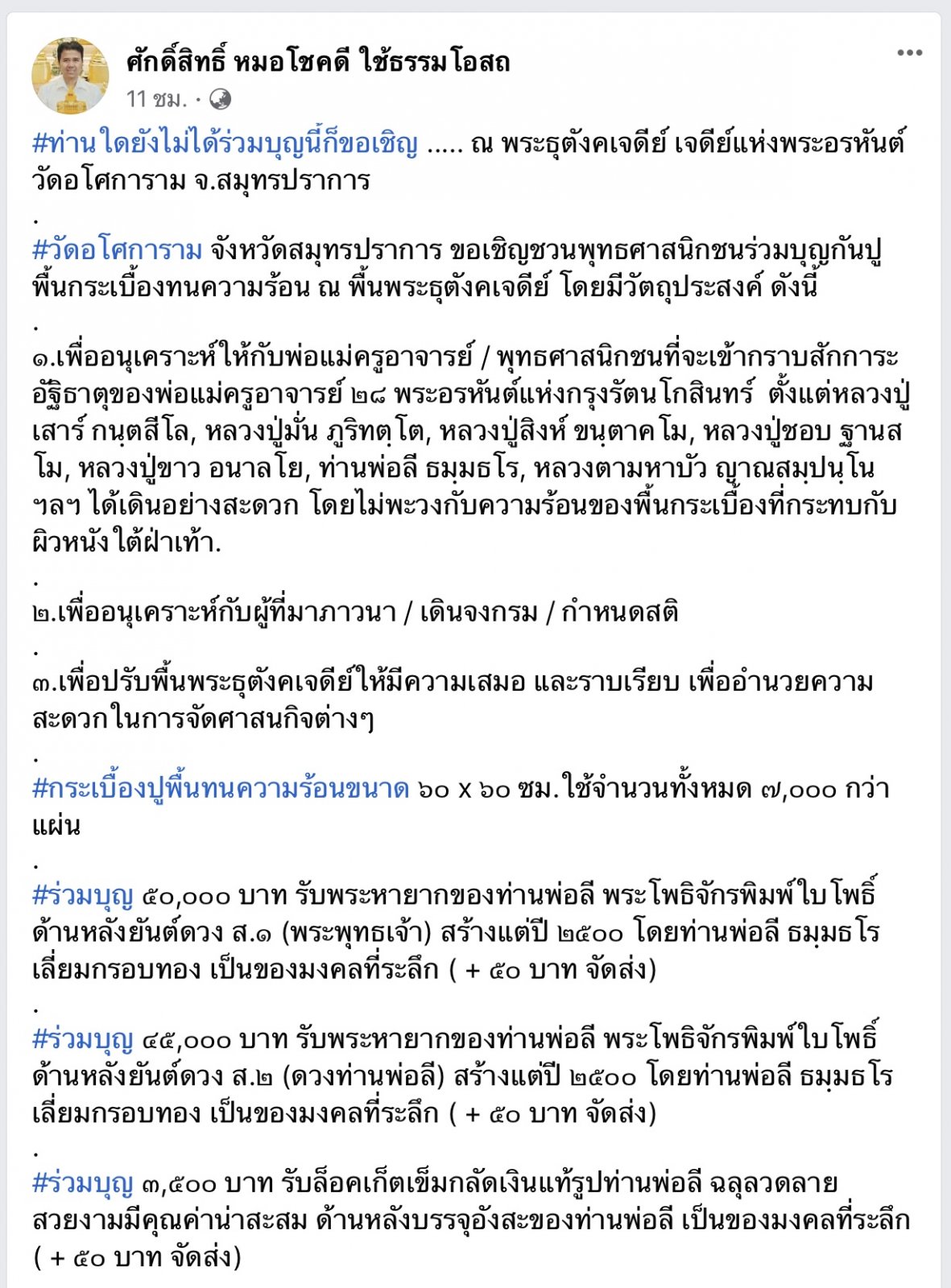951x1288 pixels.
Task: Tap #ร่วมบุญ hashtag before ๔๕,๐๐๐ บาท
Action: coord(82,1039)
